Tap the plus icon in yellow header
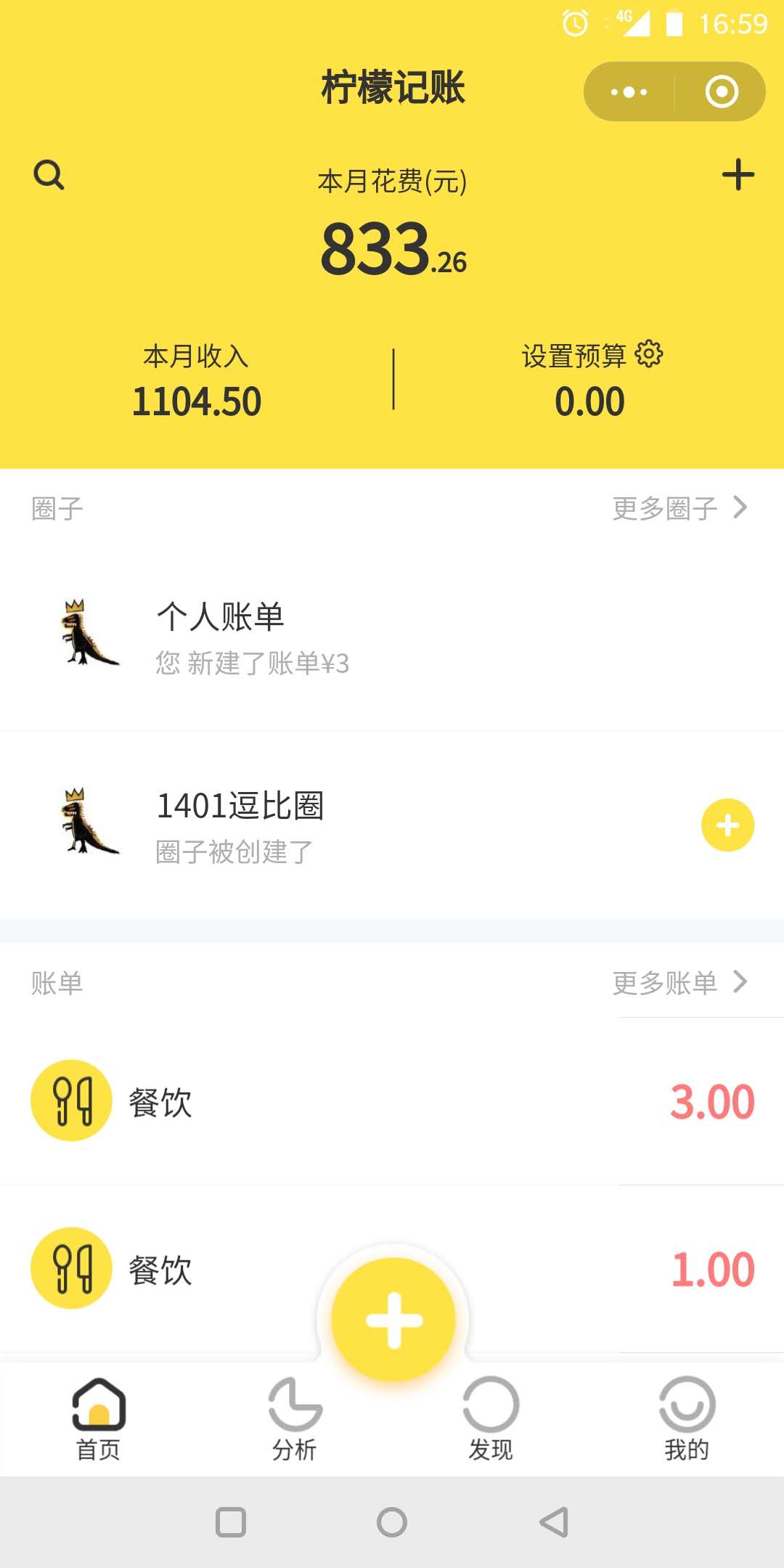784x1568 pixels. click(x=738, y=175)
